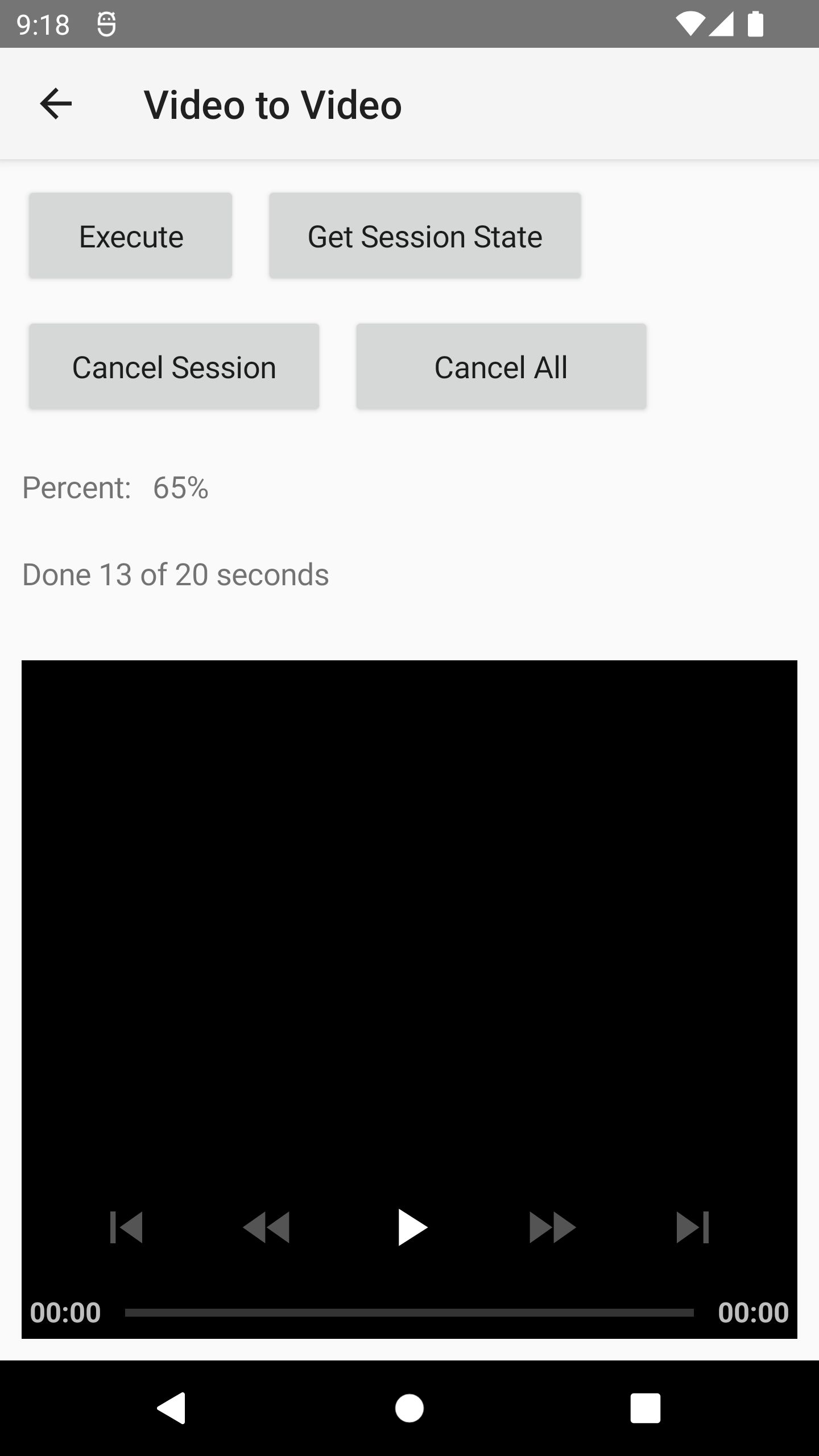Viewport: 819px width, 1456px height.
Task: Tap the Cancel All button
Action: pyautogui.click(x=501, y=367)
